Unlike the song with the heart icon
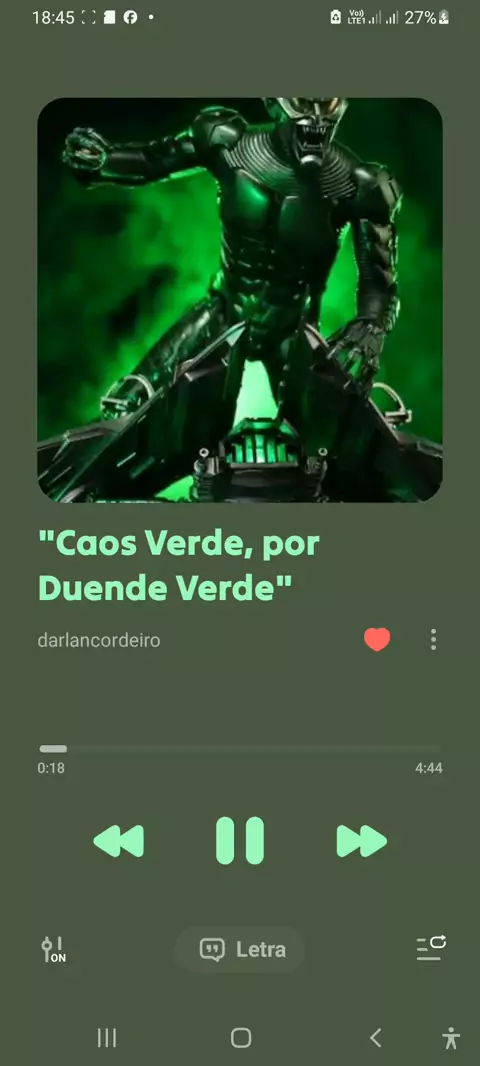Image resolution: width=480 pixels, height=1066 pixels. click(x=377, y=640)
